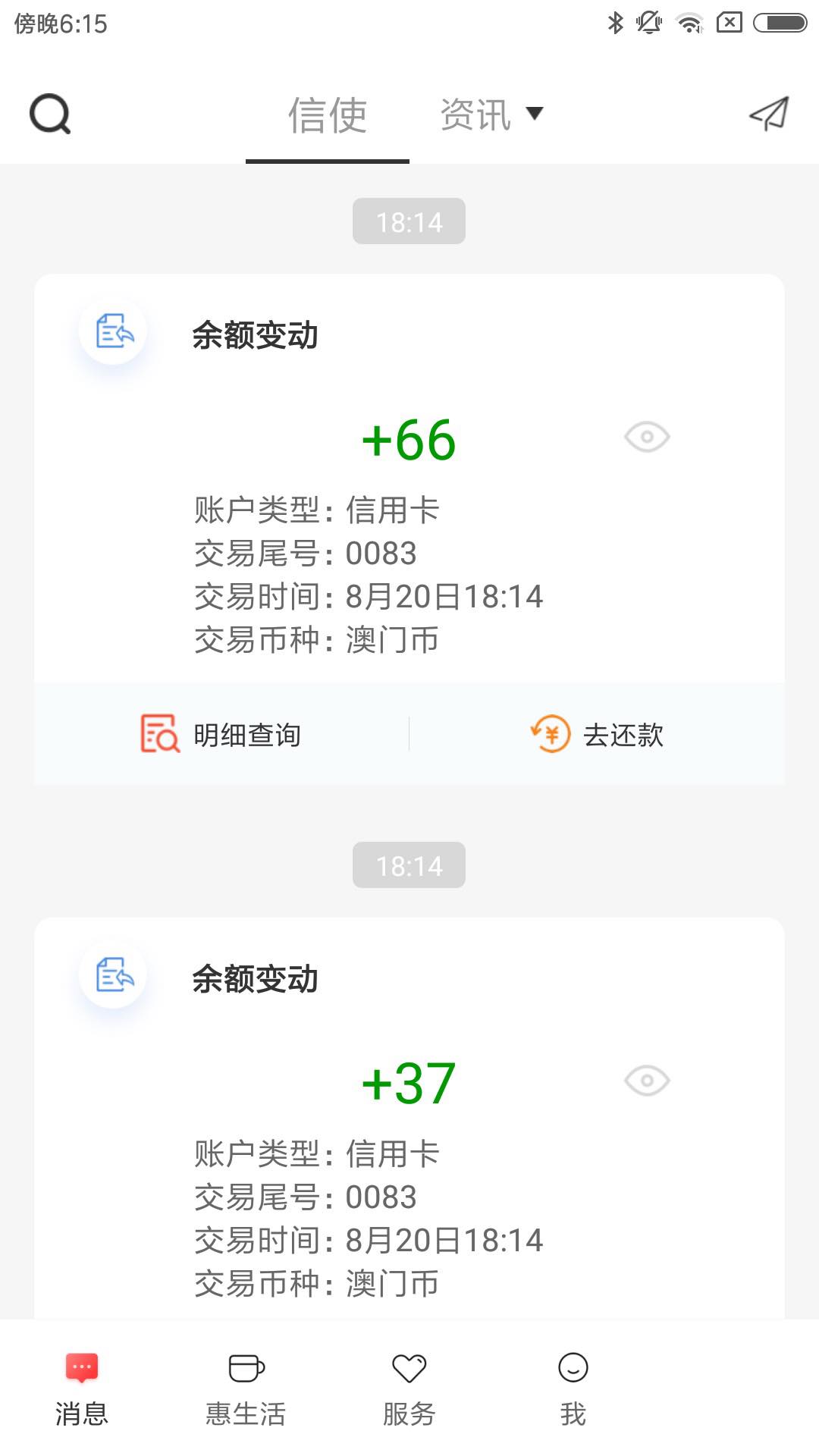Tap the 18:14 timestamp above first card
Screen dimensions: 819x1456
(x=409, y=221)
